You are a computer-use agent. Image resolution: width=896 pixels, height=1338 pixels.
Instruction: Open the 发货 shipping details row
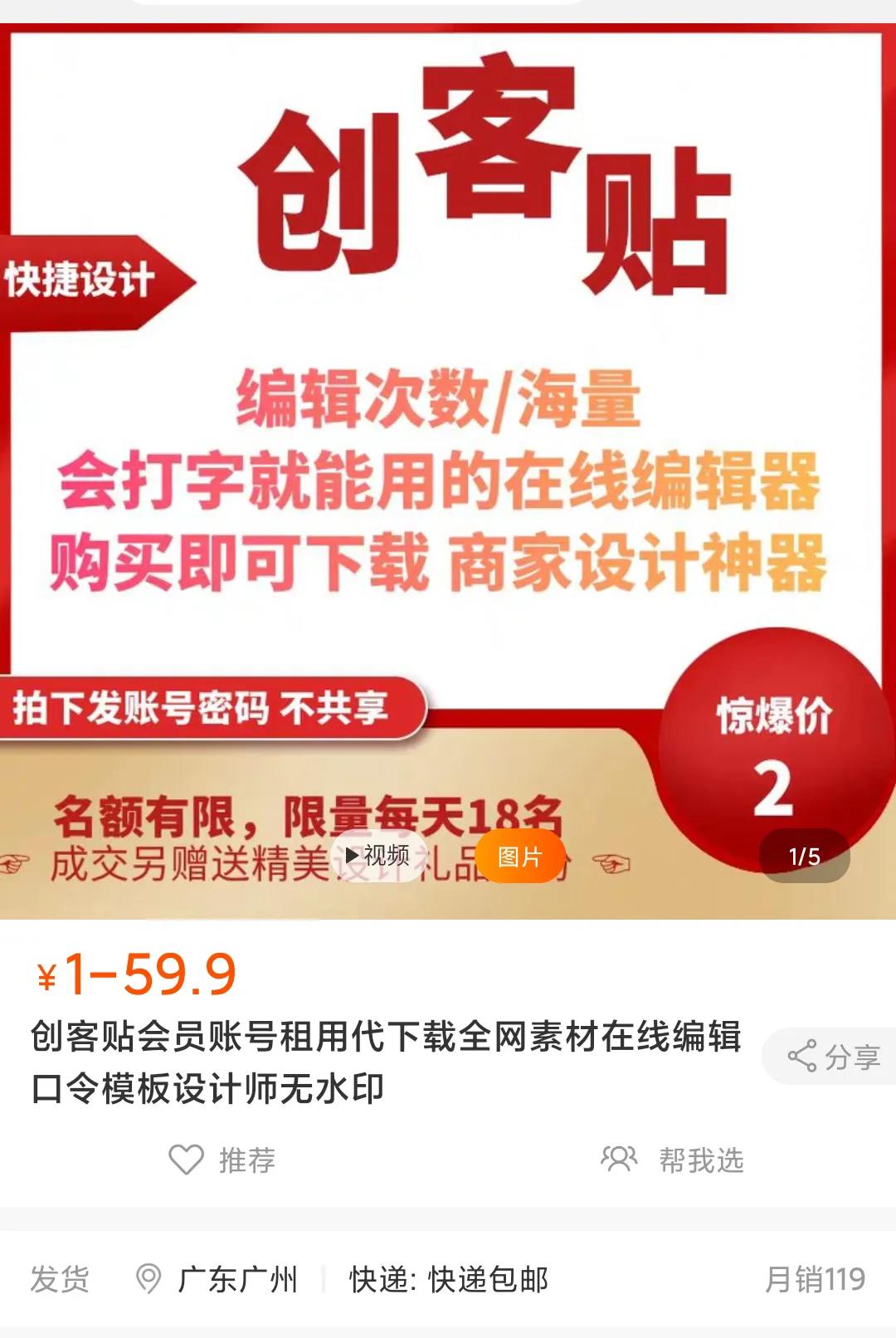[x=448, y=1279]
